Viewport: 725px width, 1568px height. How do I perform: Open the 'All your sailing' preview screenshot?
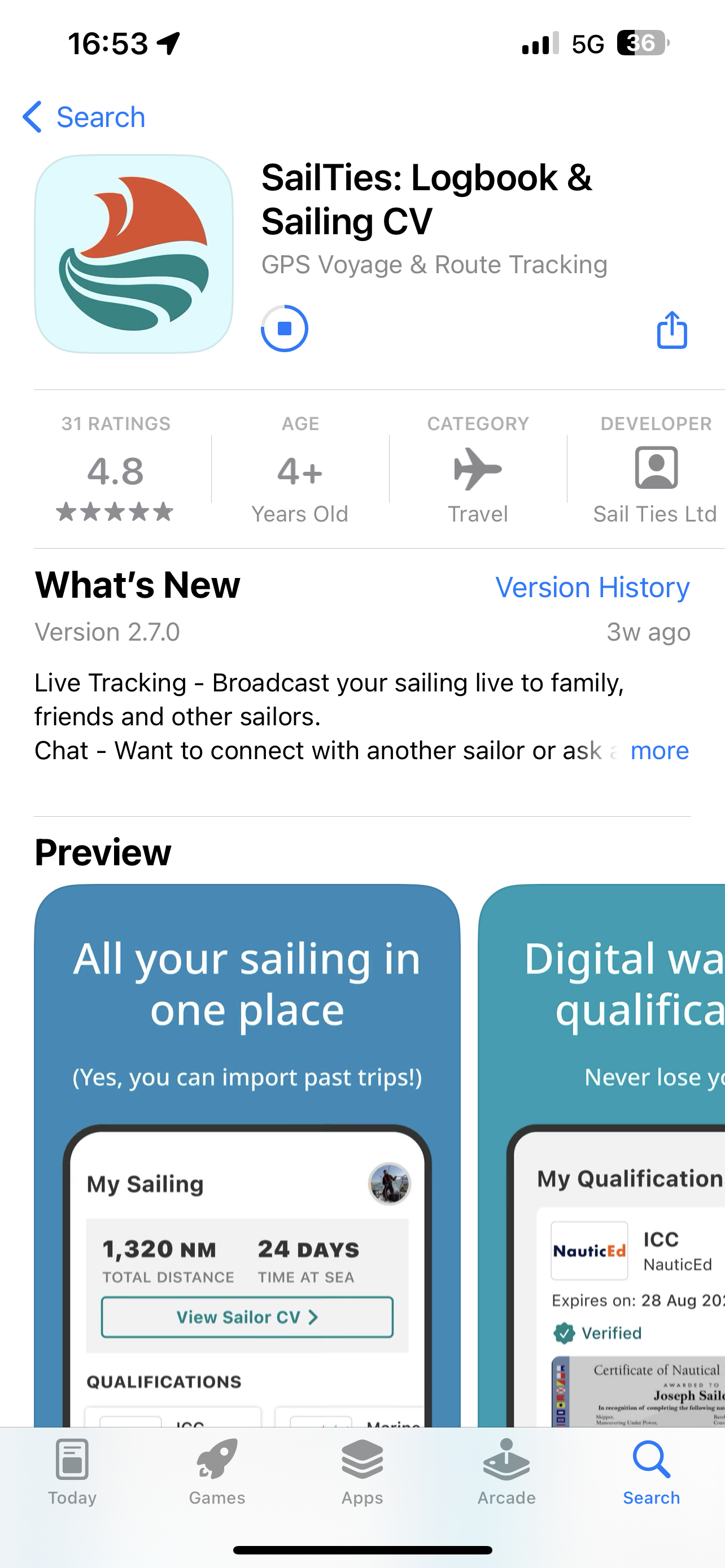(247, 1157)
